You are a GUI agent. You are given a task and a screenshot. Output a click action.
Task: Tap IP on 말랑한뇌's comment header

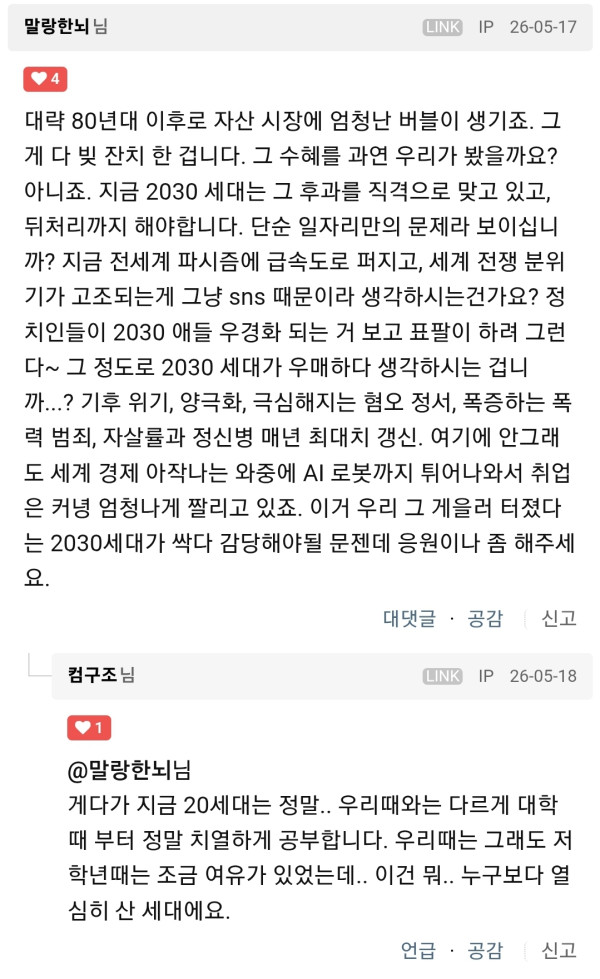click(x=486, y=27)
